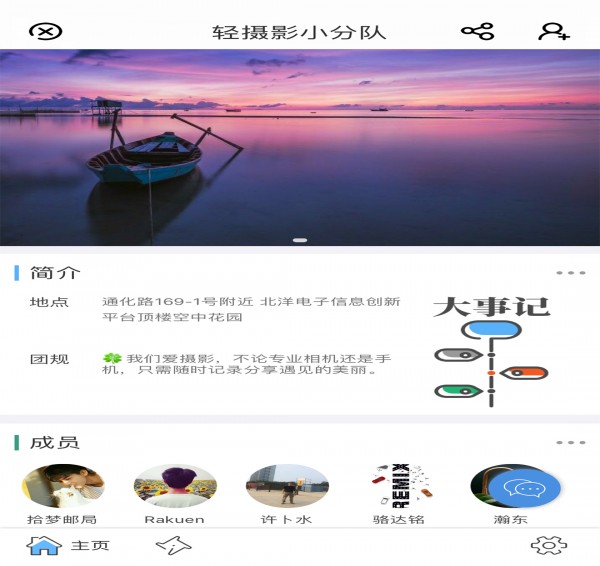Add a new member to the group

coord(553,31)
